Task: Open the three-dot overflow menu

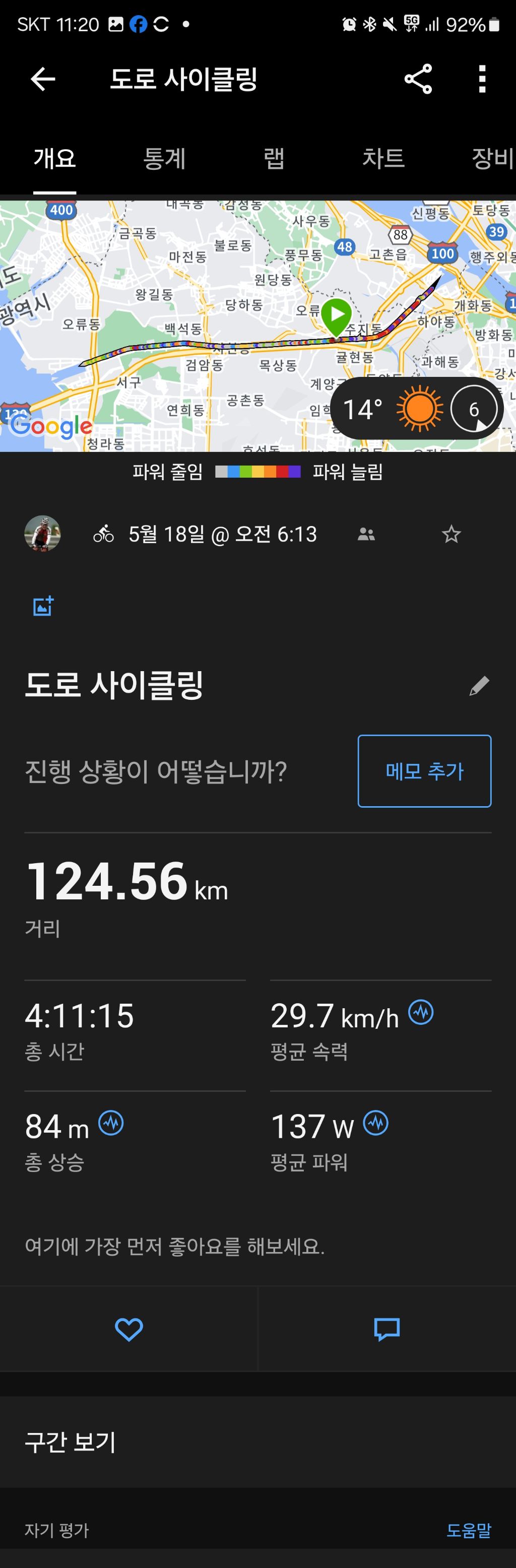Action: tap(482, 79)
